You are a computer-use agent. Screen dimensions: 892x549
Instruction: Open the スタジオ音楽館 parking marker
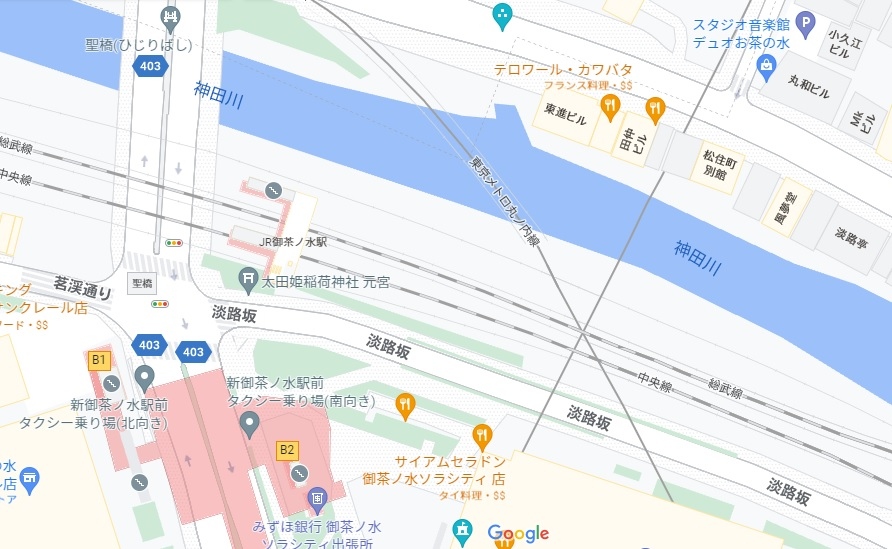click(x=807, y=22)
